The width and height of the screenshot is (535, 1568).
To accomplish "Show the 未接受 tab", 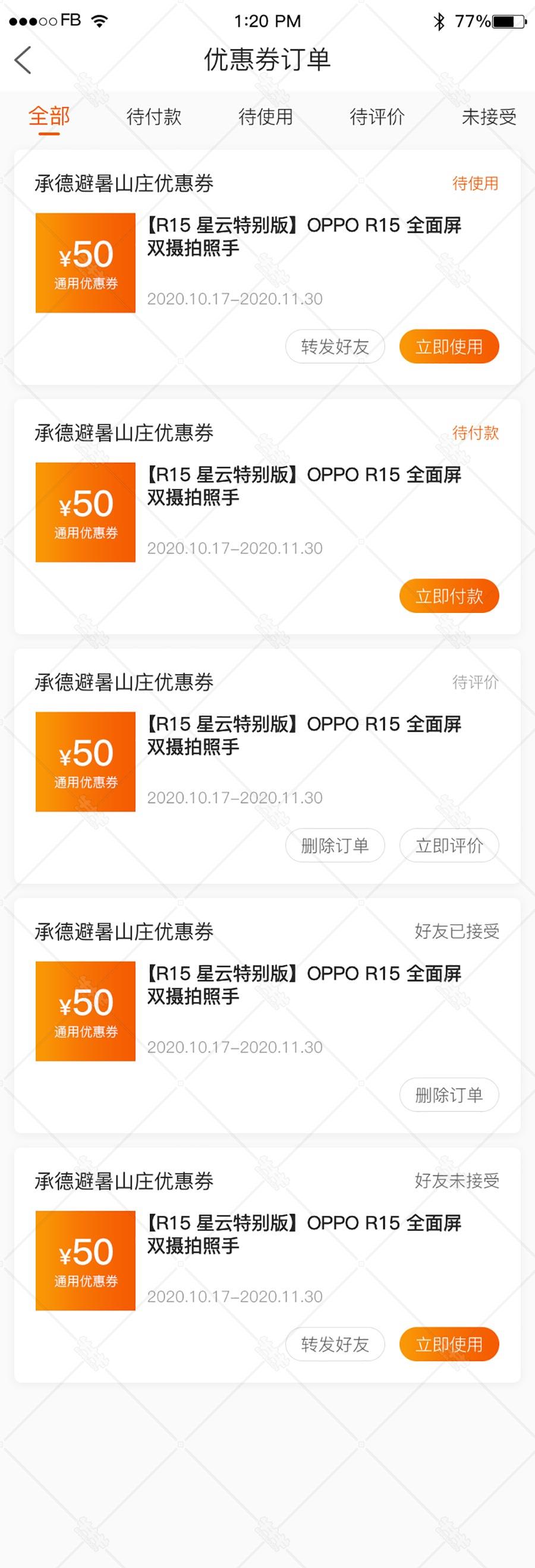I will pyautogui.click(x=489, y=116).
